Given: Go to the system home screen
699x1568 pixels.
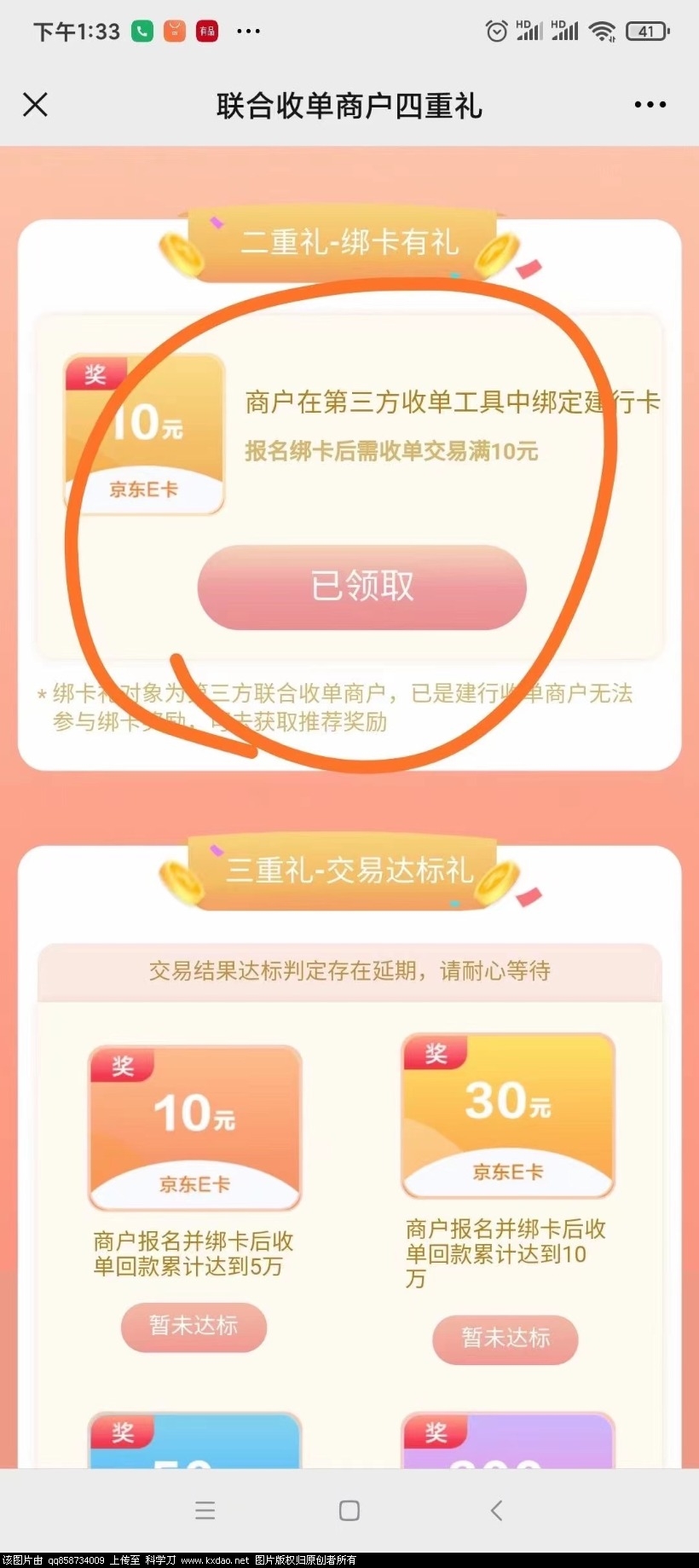Looking at the screenshot, I should click(x=349, y=1510).
